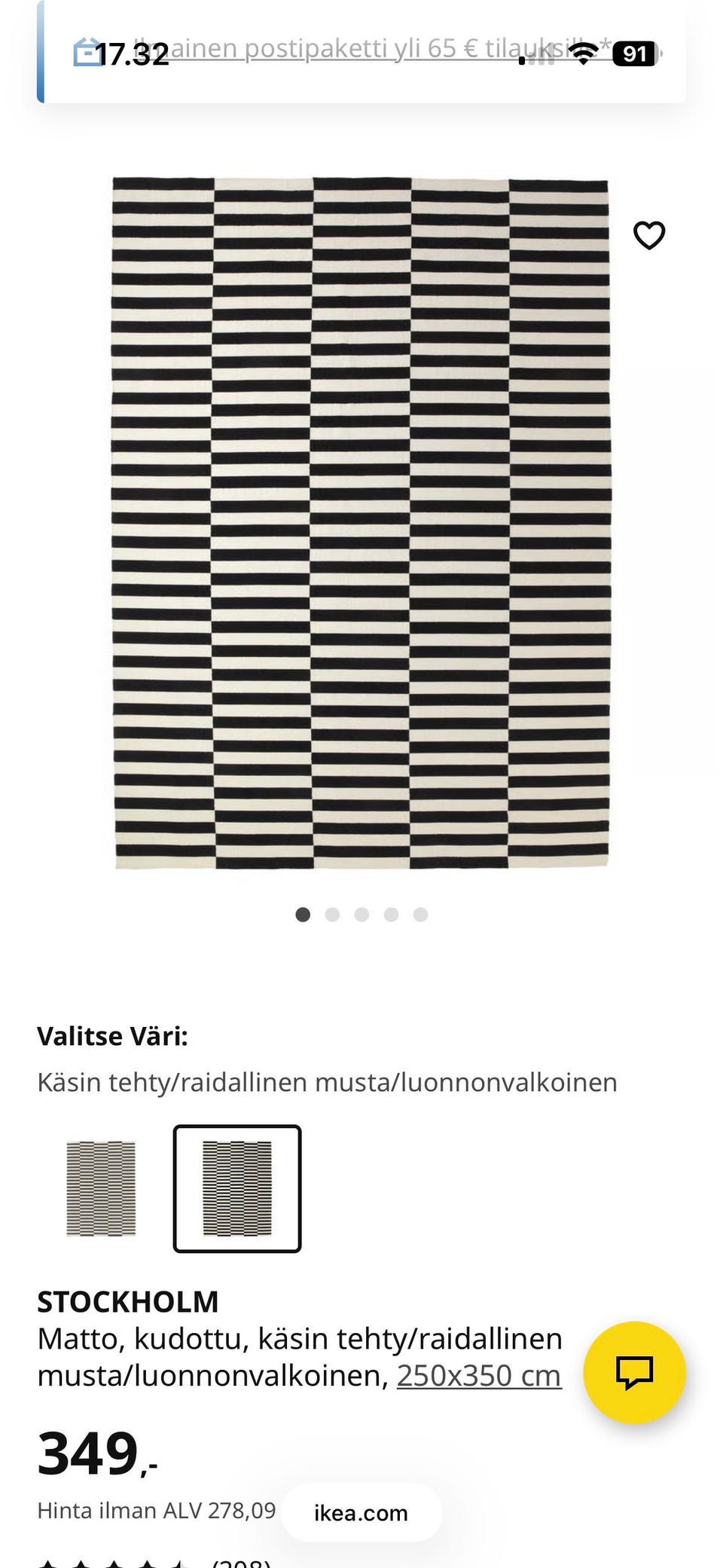The image size is (723, 1568).
Task: Tap the main rug product image
Action: point(361,520)
